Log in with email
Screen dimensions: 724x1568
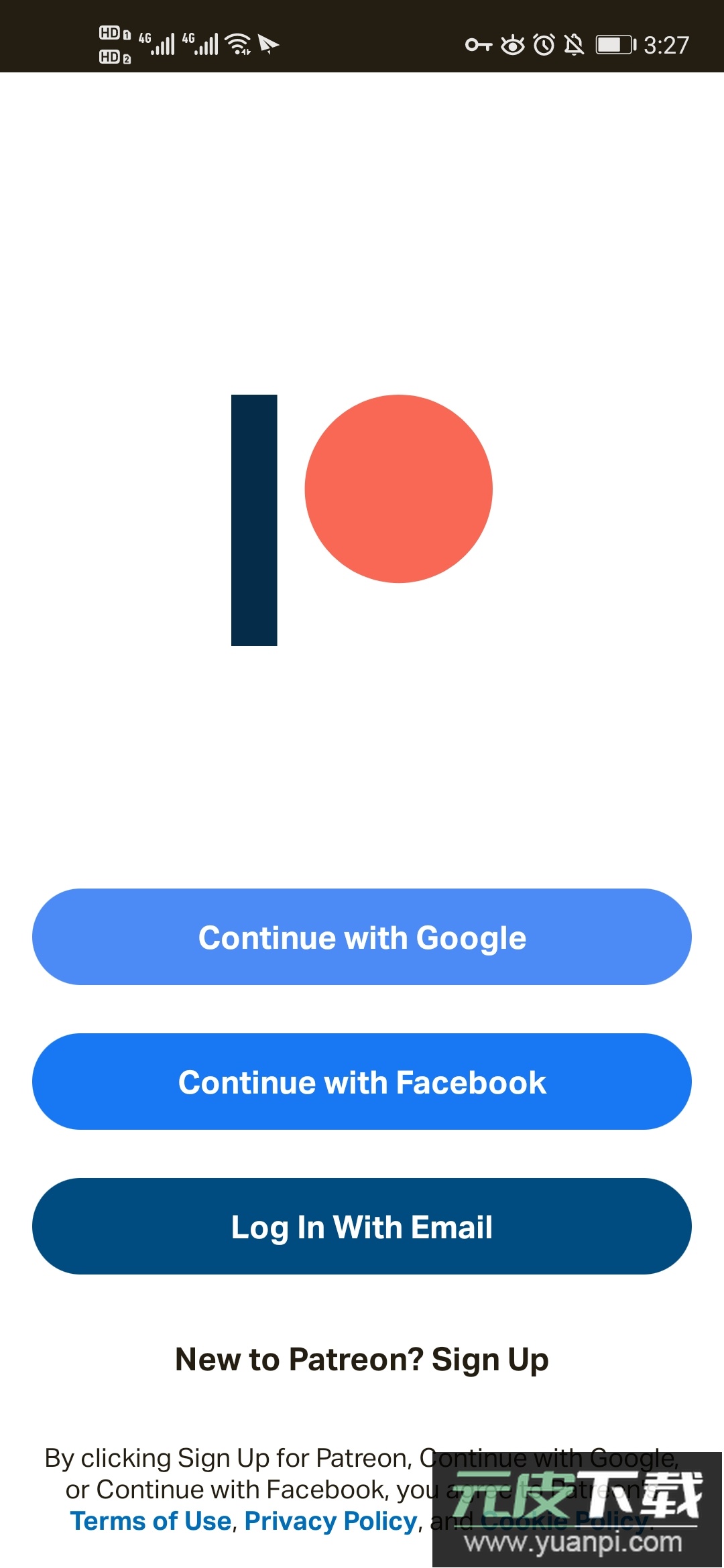[x=362, y=1226]
